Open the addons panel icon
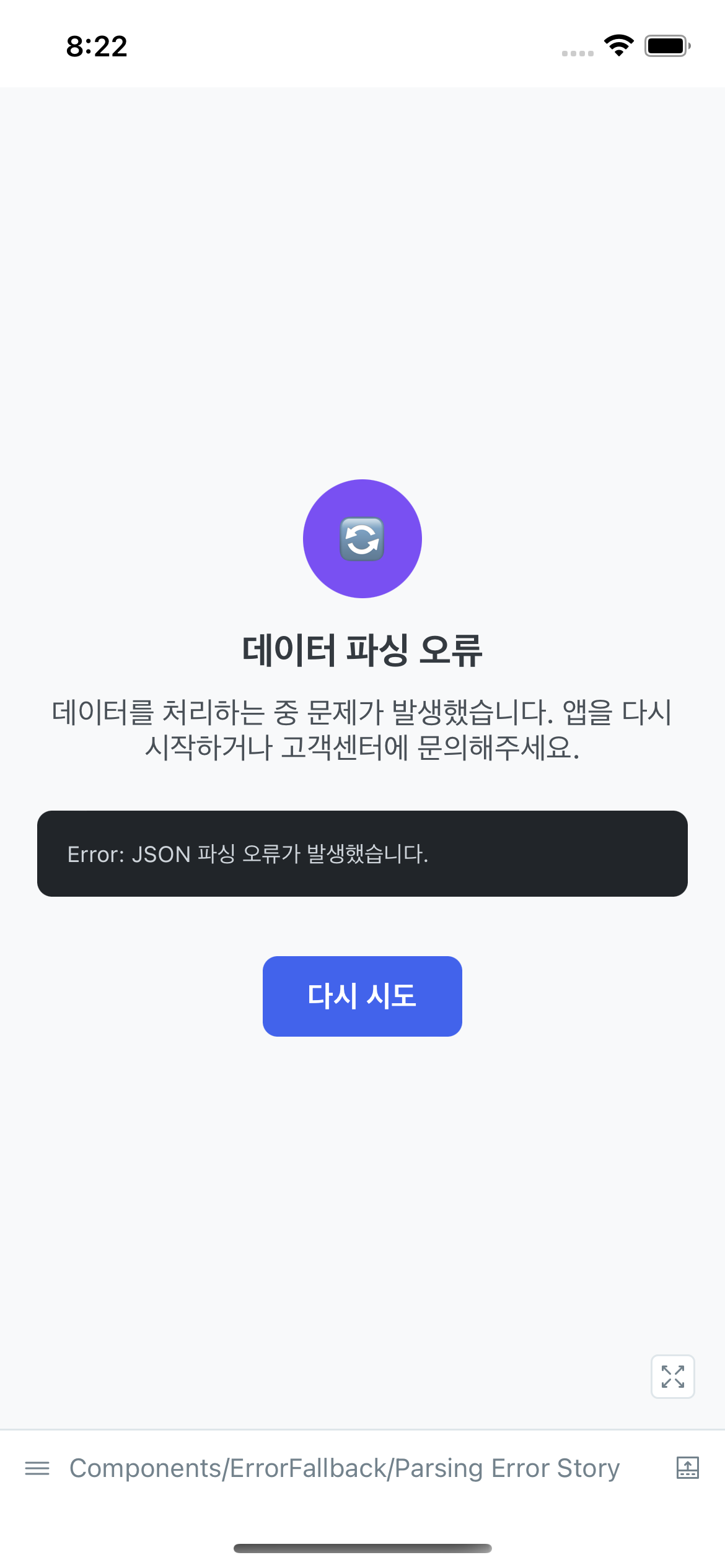725x1568 pixels. [x=687, y=1468]
